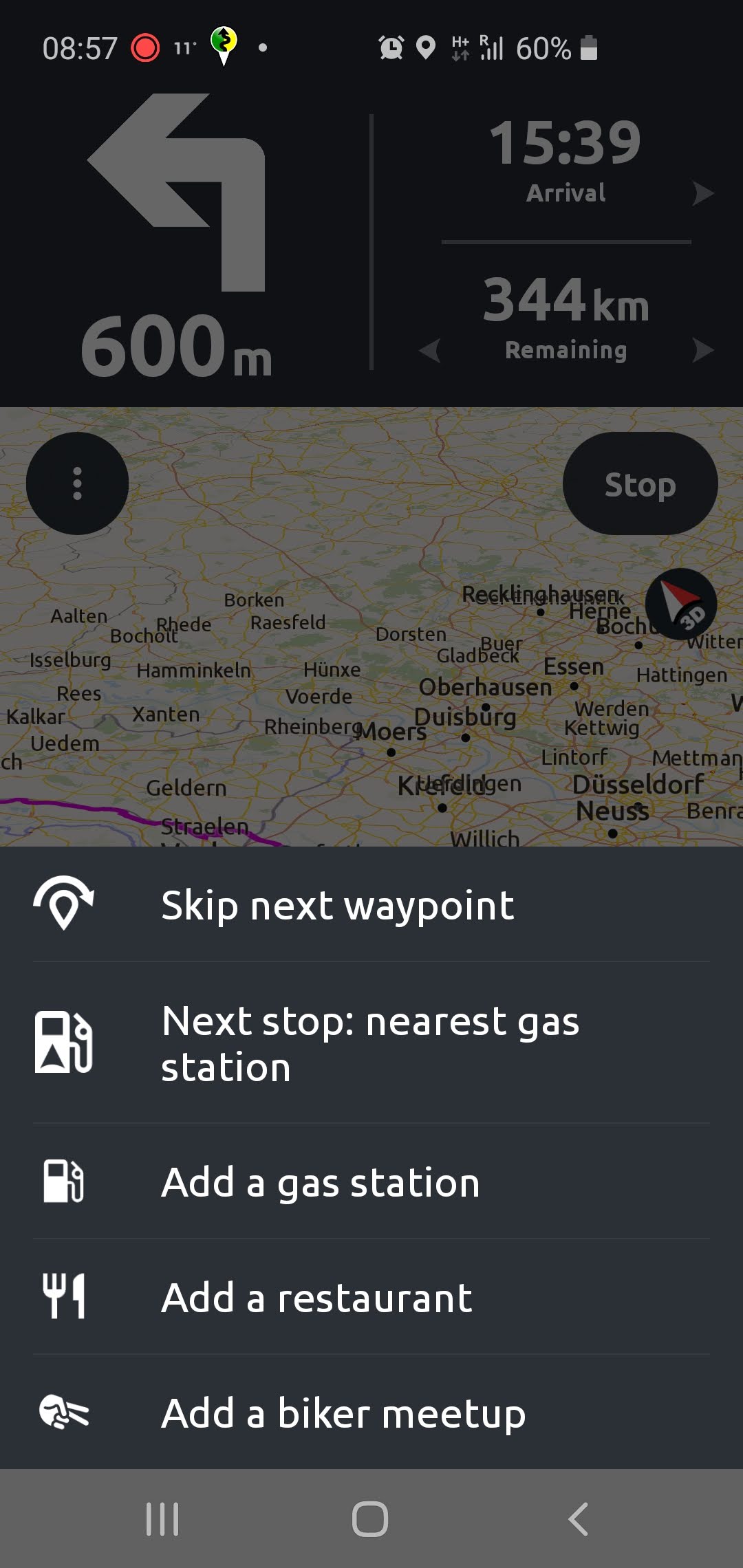Screen dimensions: 743x1568
Task: Tap left arrow beside Remaining distance
Action: [430, 350]
